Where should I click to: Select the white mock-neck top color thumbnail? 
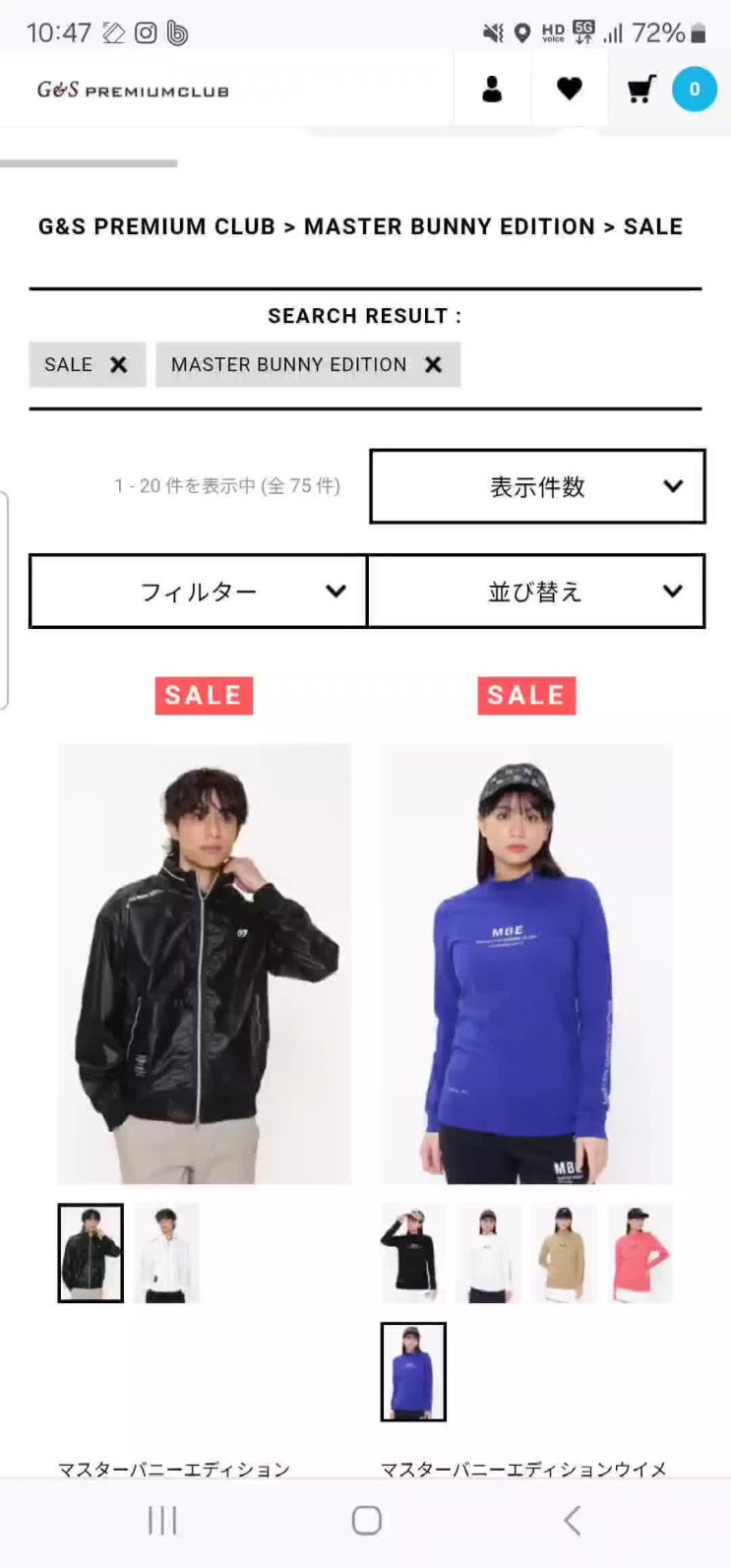click(489, 1253)
